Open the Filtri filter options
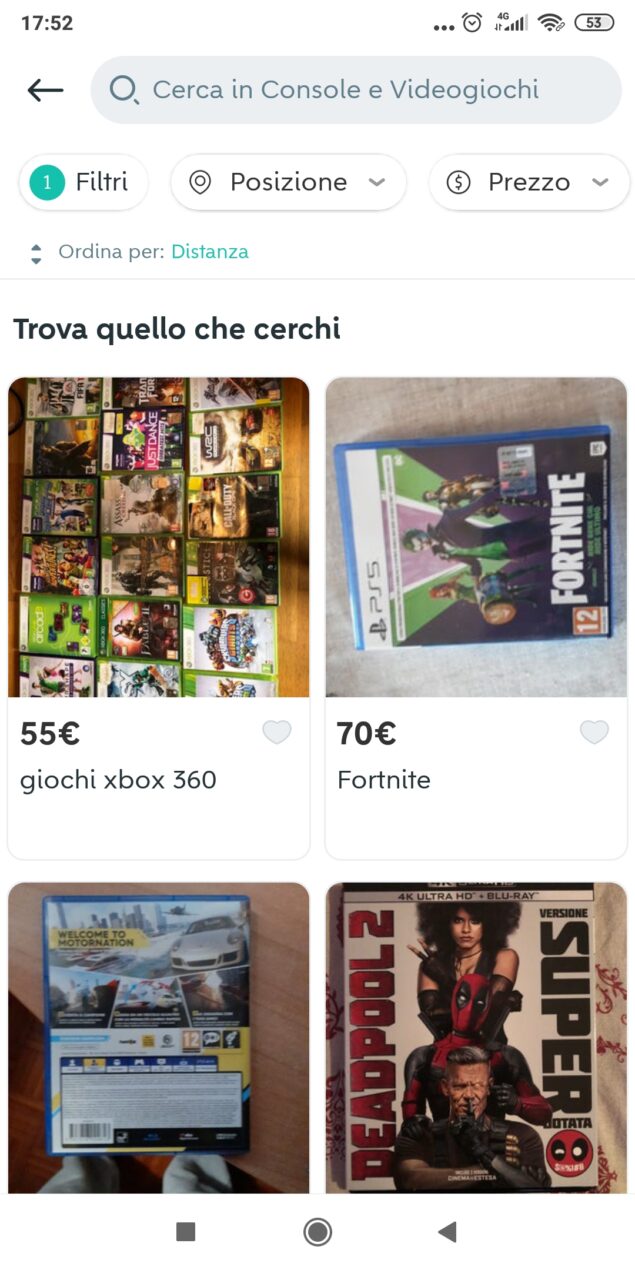 pyautogui.click(x=84, y=182)
